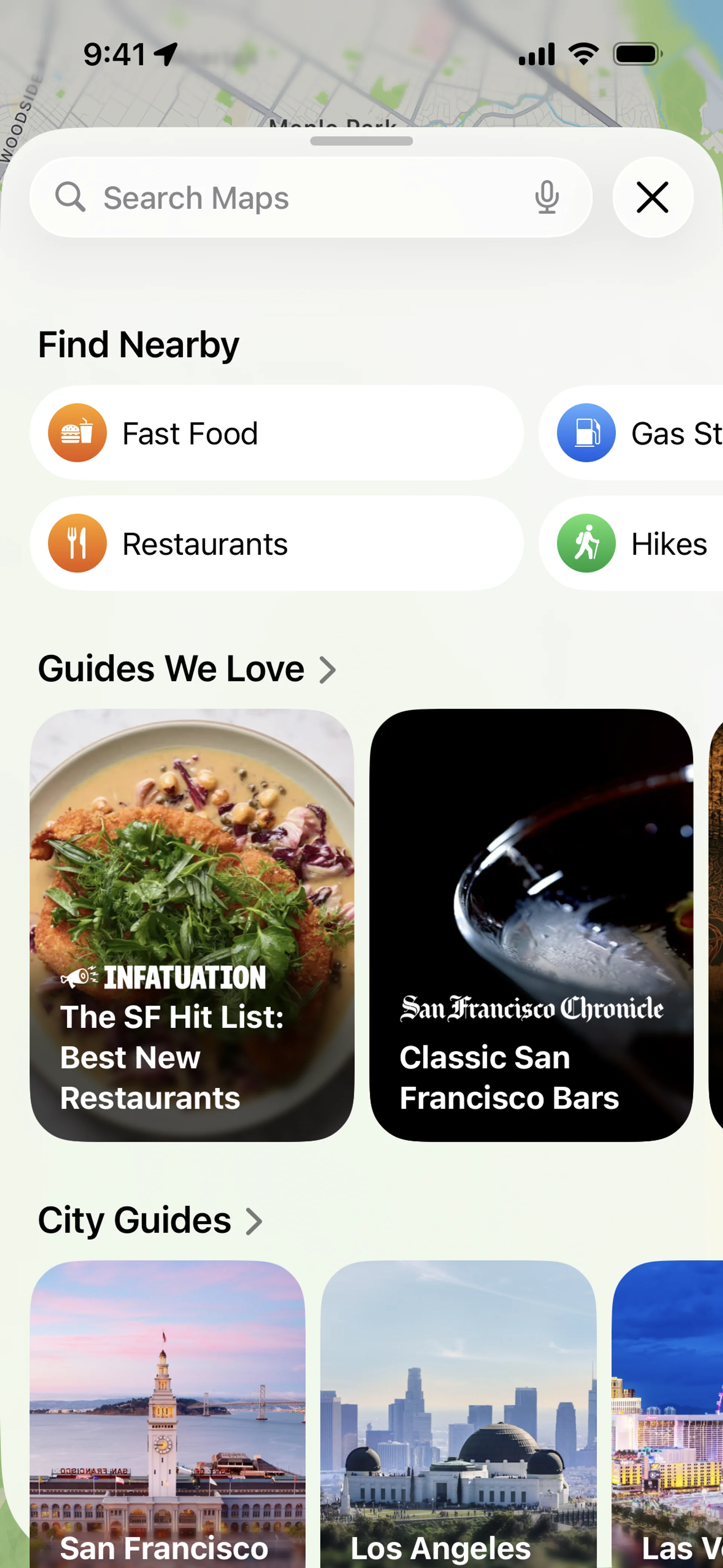Image resolution: width=723 pixels, height=1568 pixels.
Task: Open The SF Hit List guide
Action: [192, 925]
